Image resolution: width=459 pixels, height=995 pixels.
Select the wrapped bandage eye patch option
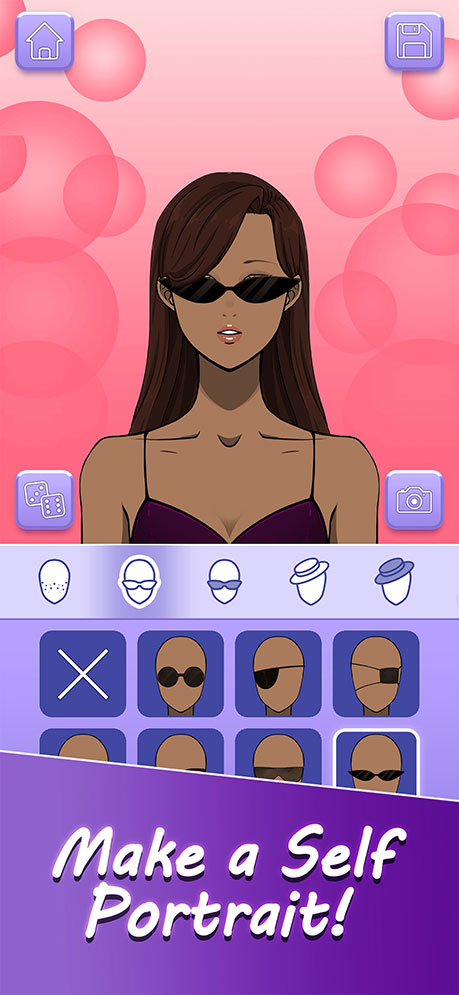pyautogui.click(x=376, y=674)
